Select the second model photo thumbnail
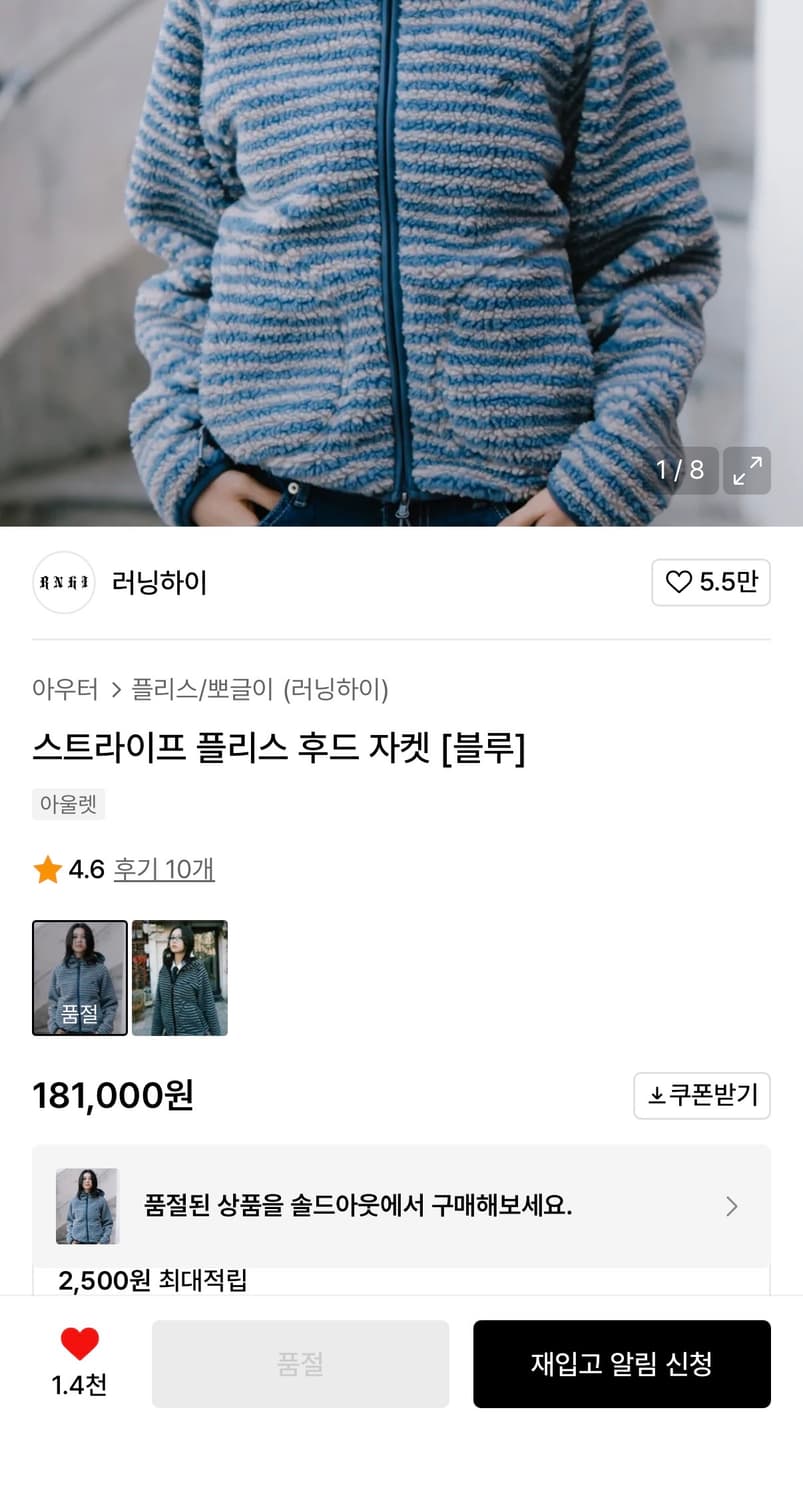Viewport: 803px width, 1500px height. pyautogui.click(x=180, y=977)
